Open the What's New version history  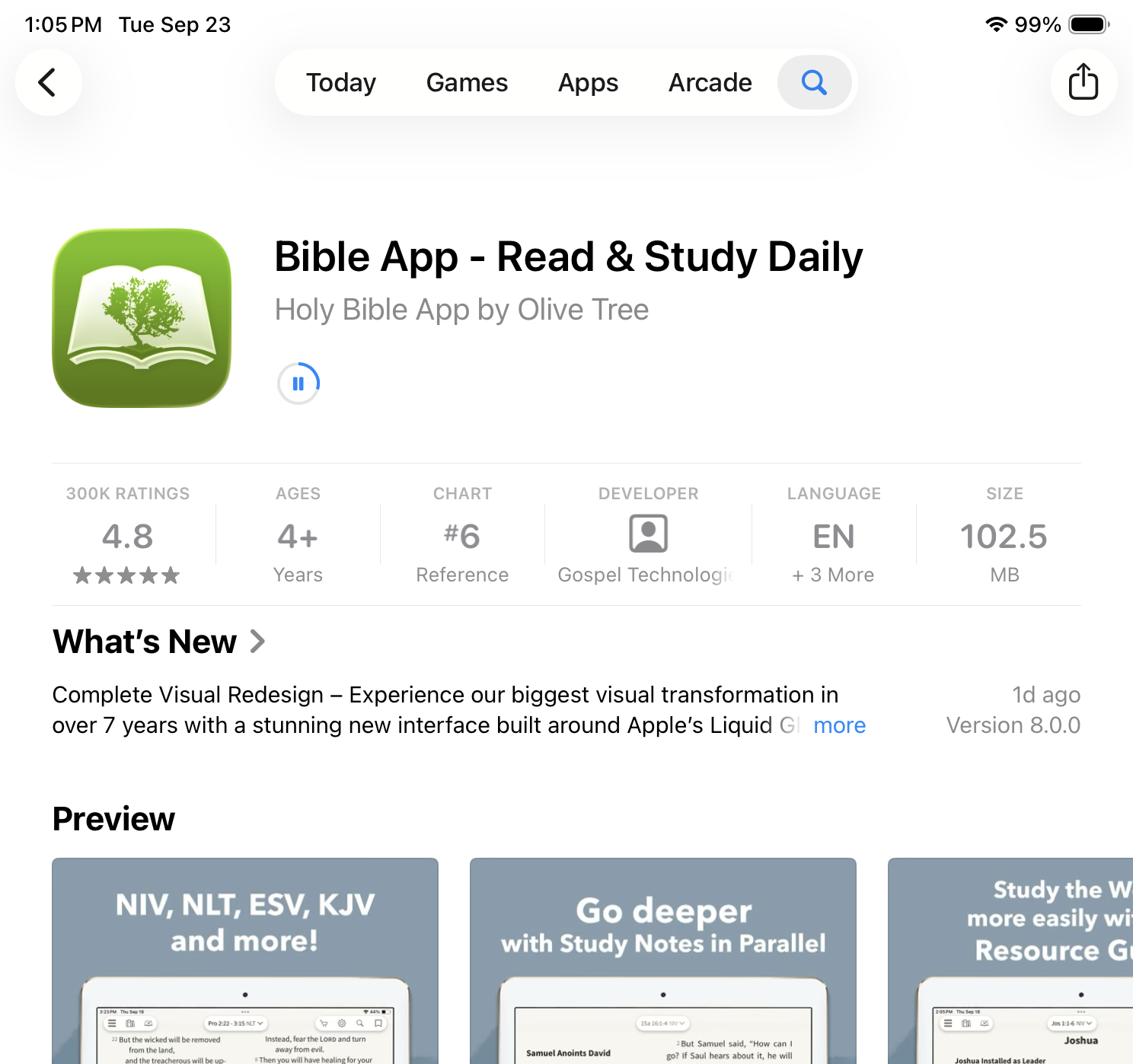point(158,642)
